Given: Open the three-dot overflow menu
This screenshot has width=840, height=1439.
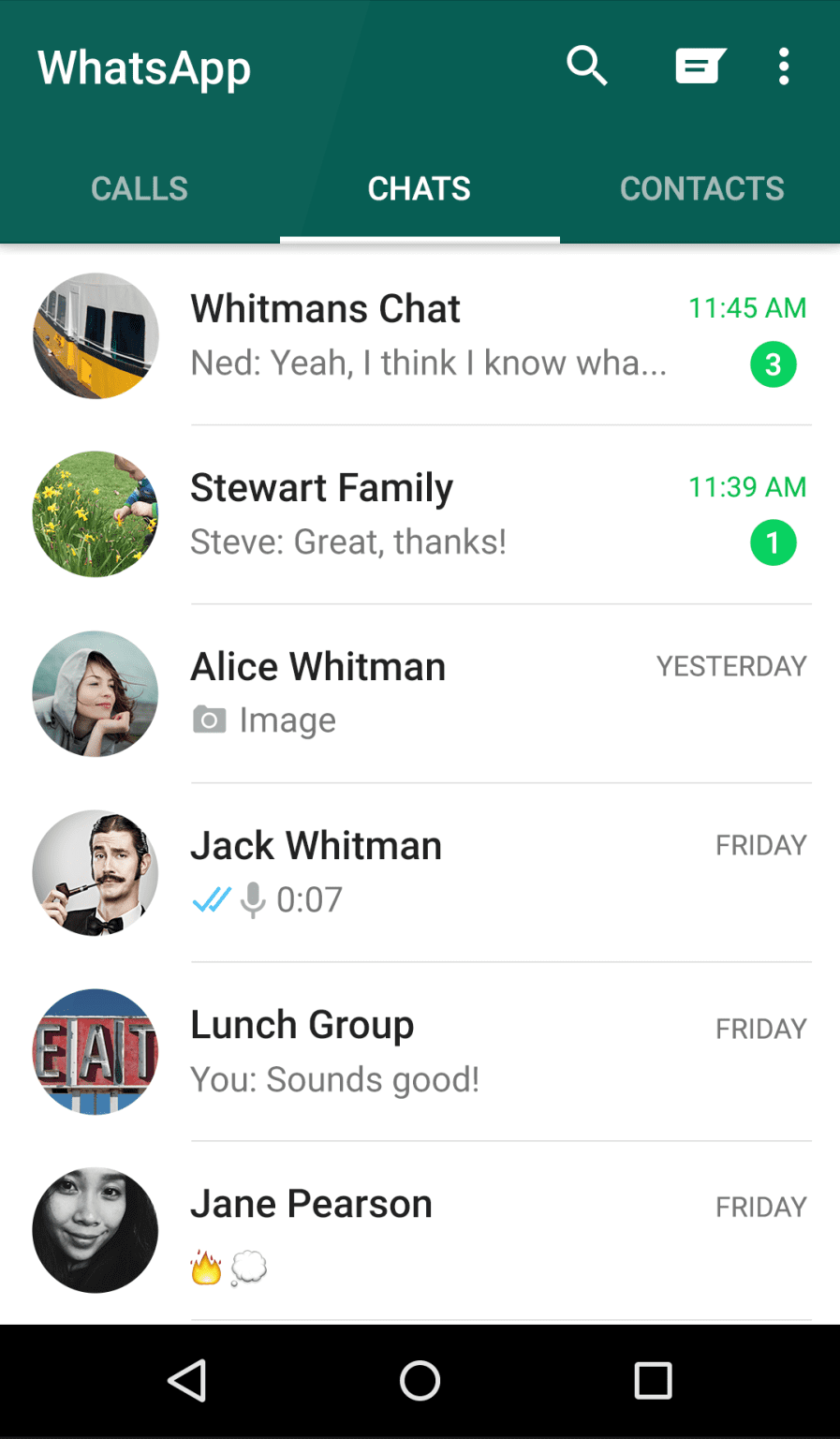Looking at the screenshot, I should 784,66.
